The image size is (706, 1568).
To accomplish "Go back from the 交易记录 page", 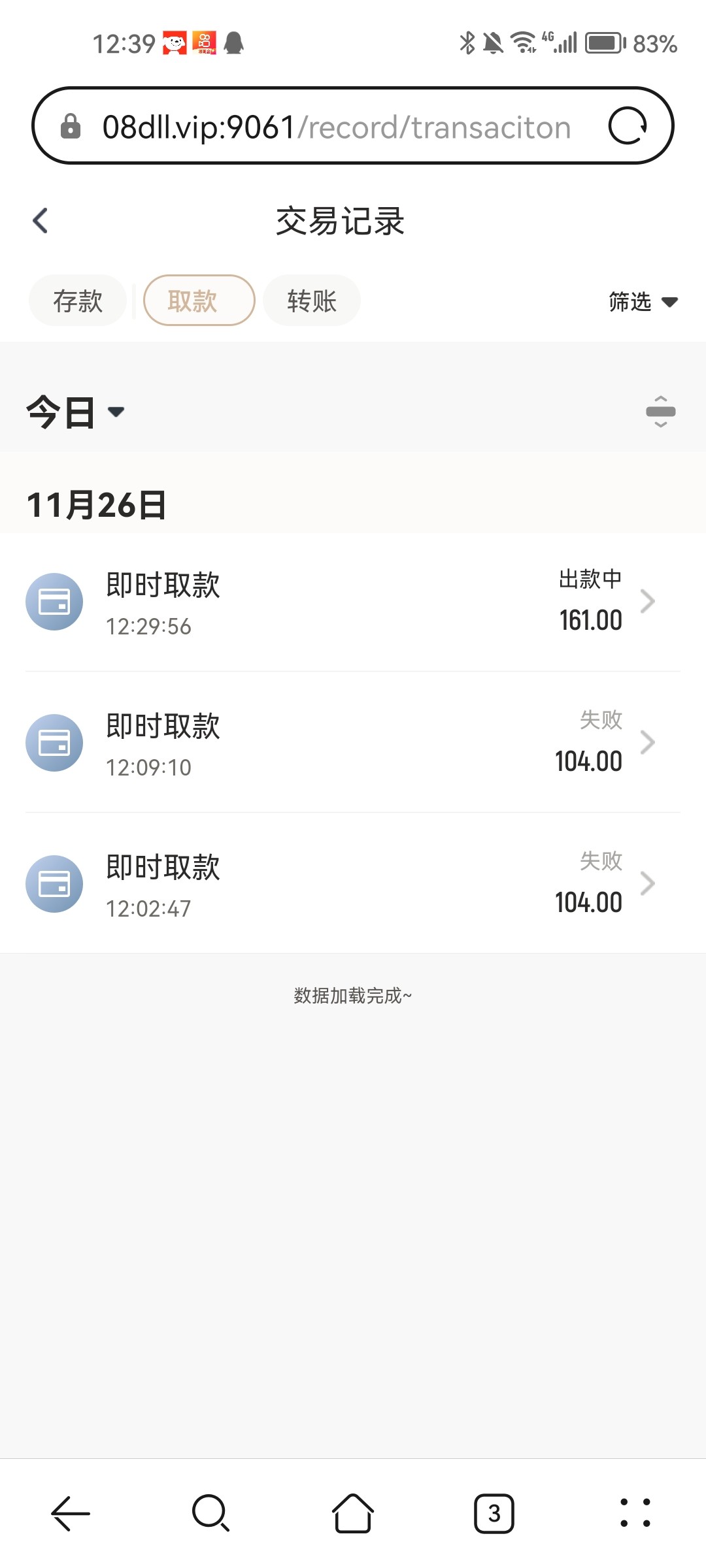I will point(41,221).
